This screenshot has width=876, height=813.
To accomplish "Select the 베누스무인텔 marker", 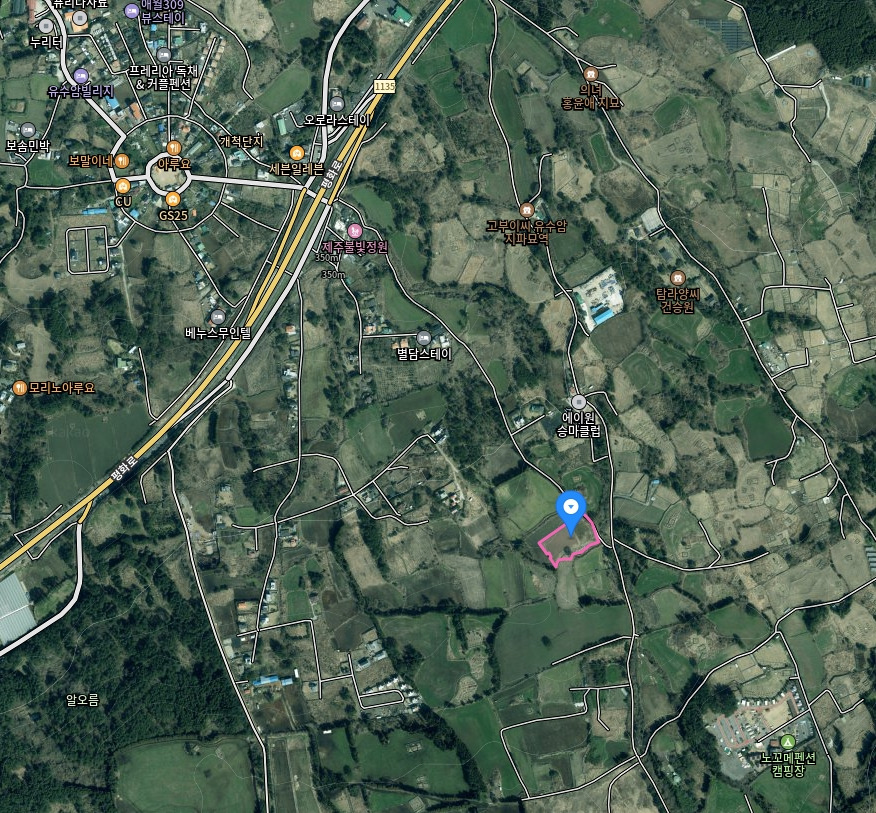I will [217, 317].
